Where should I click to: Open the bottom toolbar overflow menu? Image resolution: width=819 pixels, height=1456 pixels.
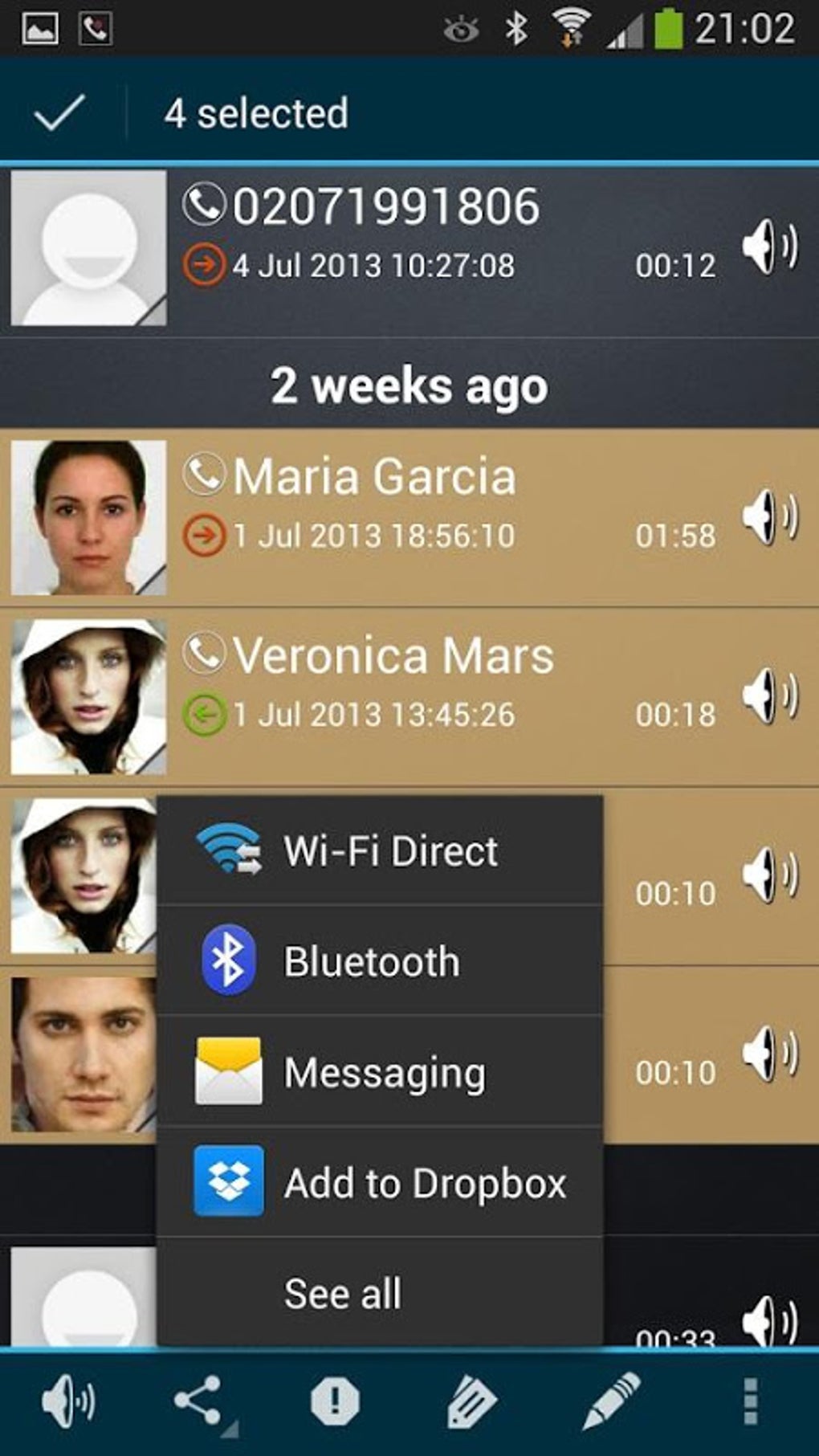coord(751,1402)
